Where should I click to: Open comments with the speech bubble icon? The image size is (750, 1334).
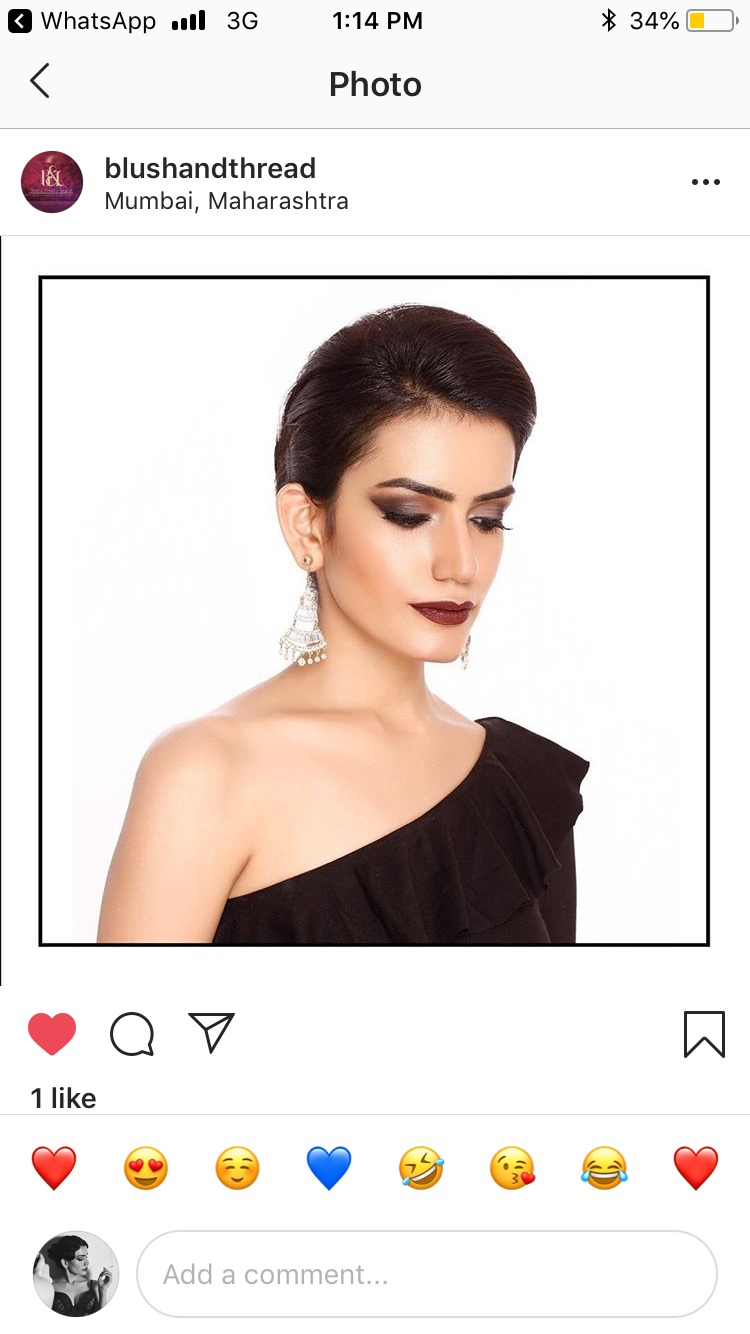(132, 1034)
